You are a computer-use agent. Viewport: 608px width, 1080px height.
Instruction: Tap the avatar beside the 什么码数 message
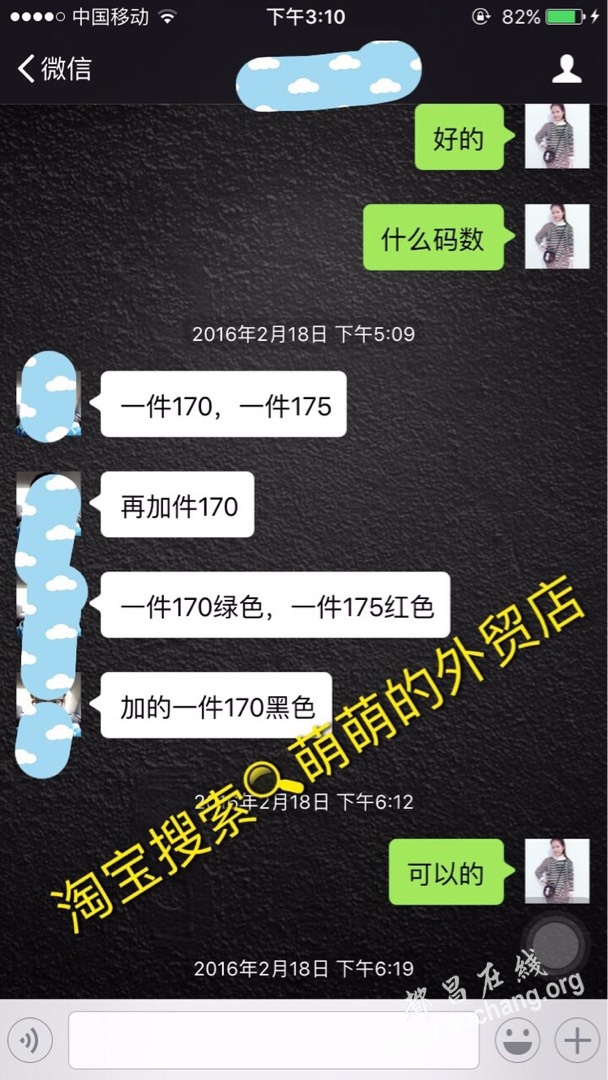click(x=557, y=237)
